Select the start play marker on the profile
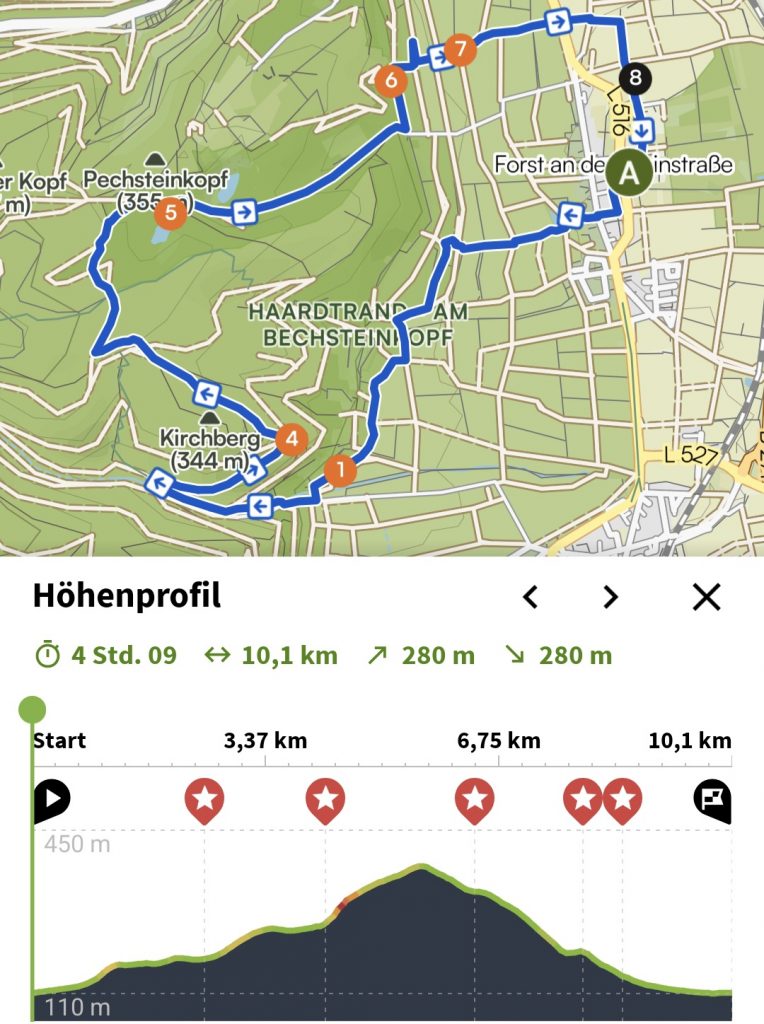 click(x=52, y=800)
